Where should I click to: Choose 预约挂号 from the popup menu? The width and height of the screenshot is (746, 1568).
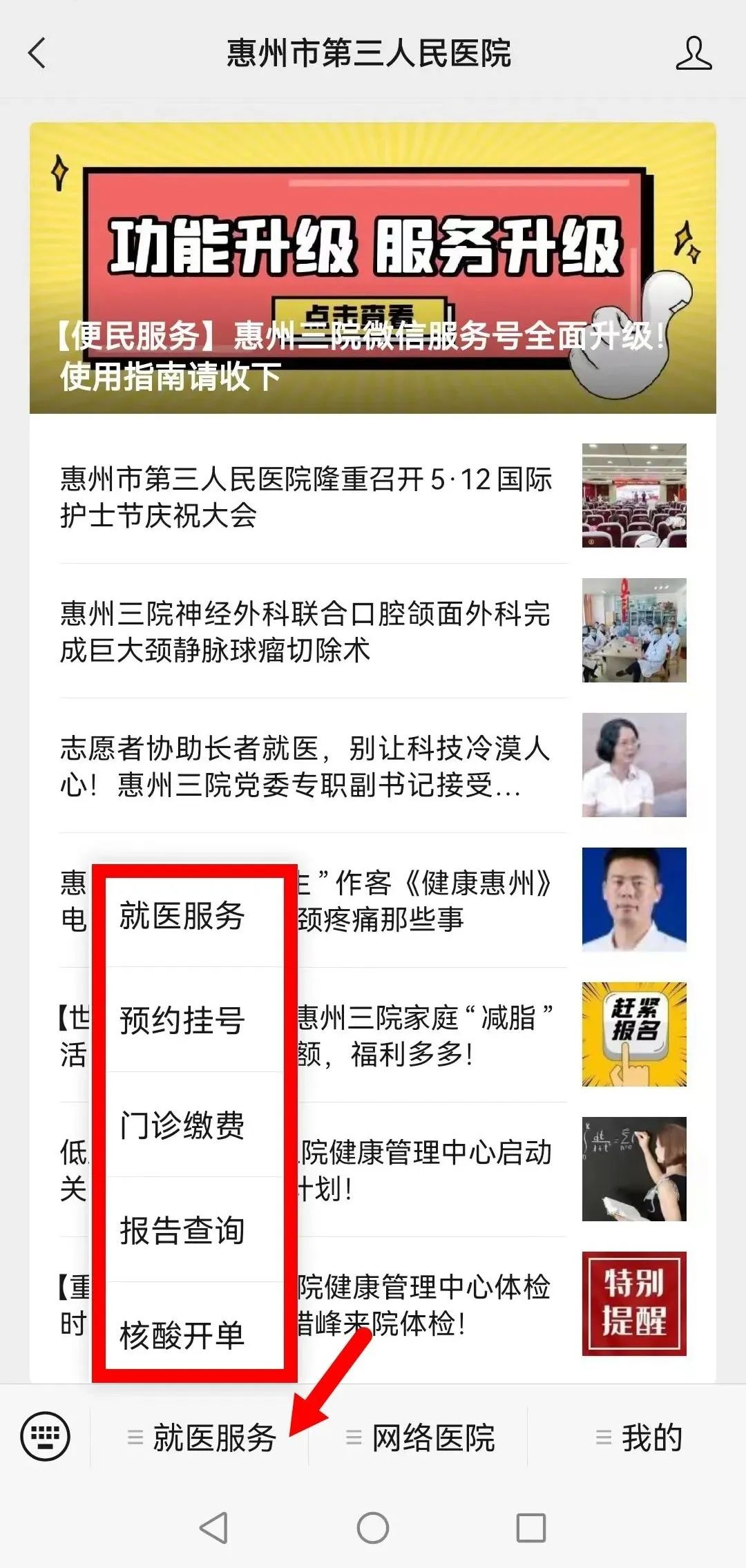(182, 1020)
